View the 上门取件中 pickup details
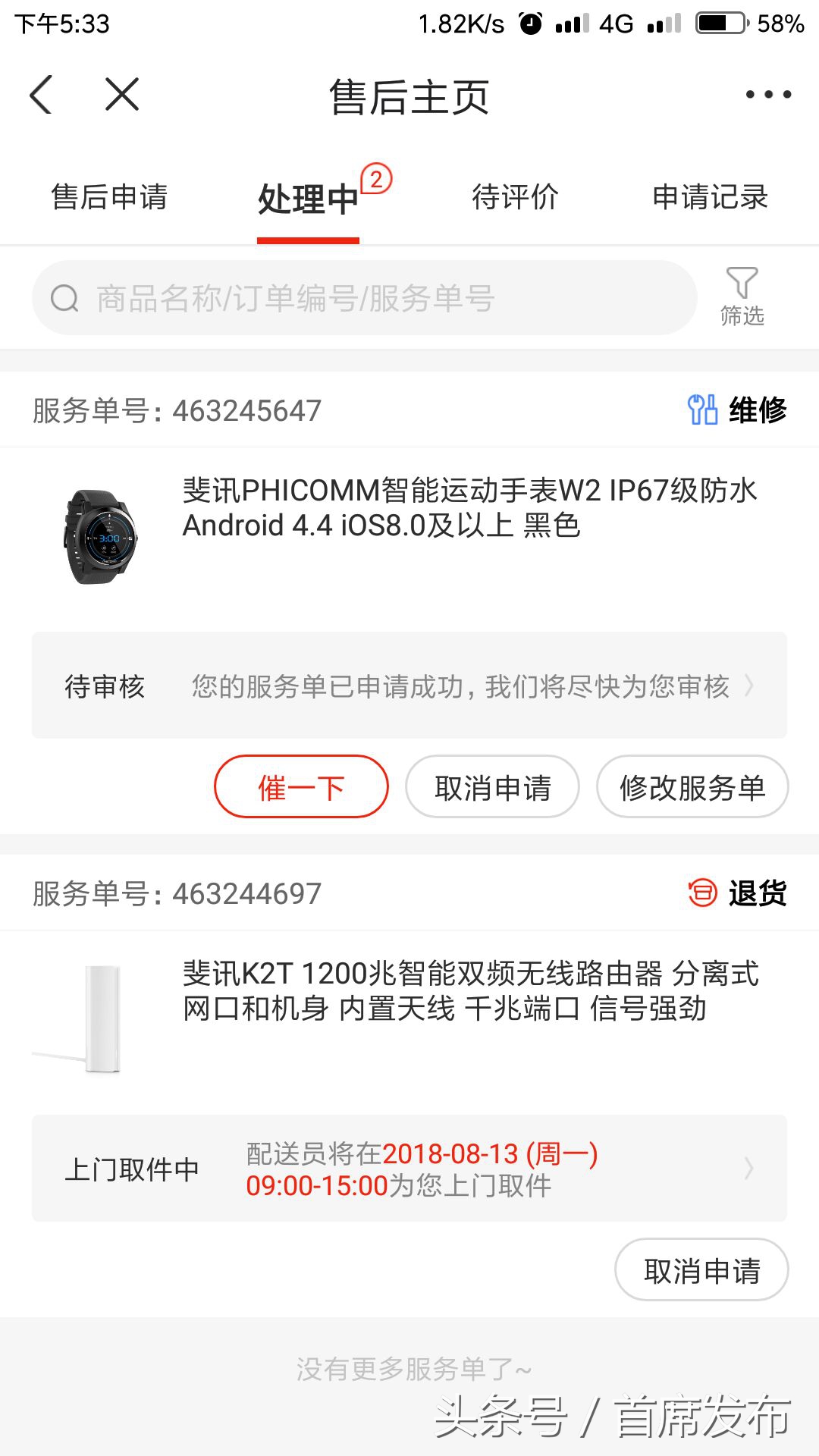Viewport: 819px width, 1456px height. coord(409,1169)
